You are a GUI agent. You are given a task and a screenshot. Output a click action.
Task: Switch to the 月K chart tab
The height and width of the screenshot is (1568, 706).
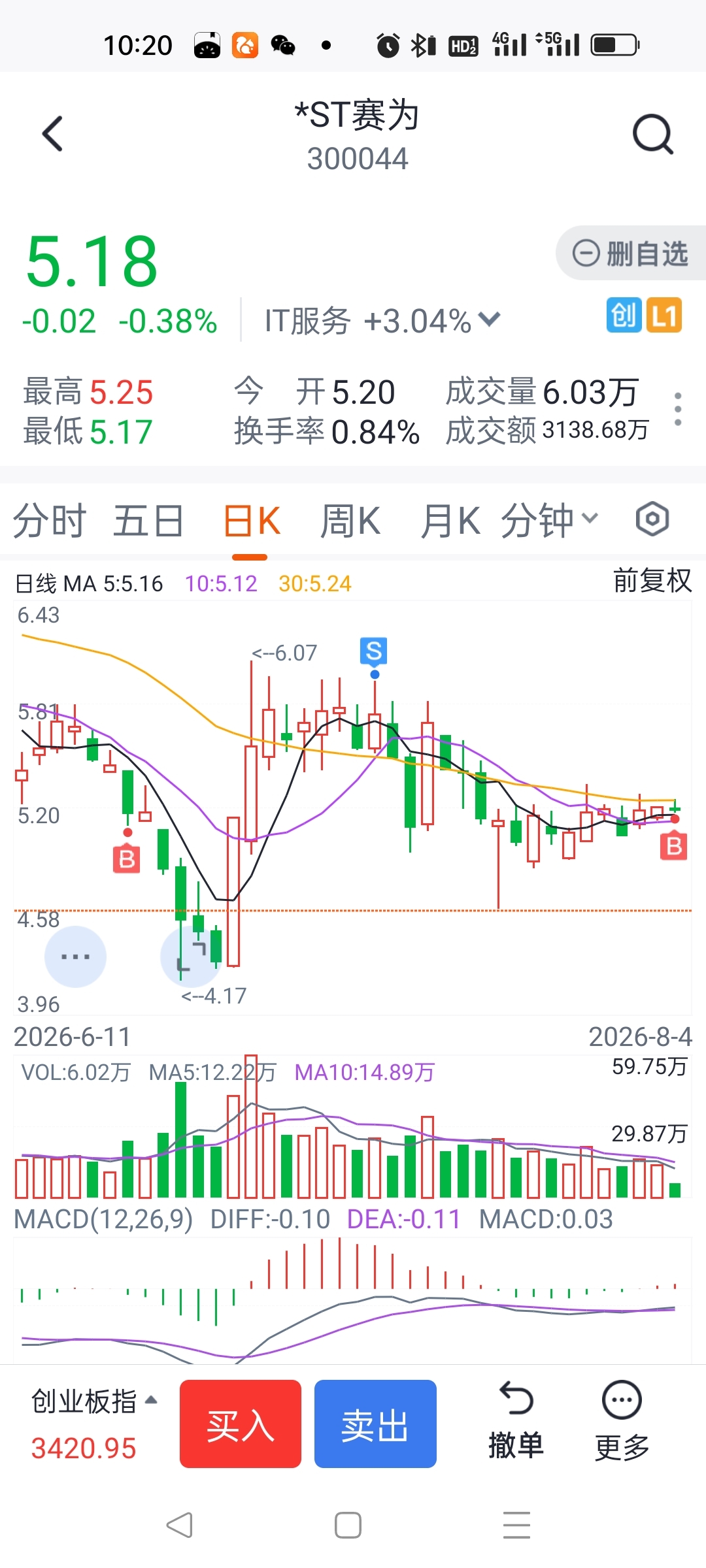point(450,521)
